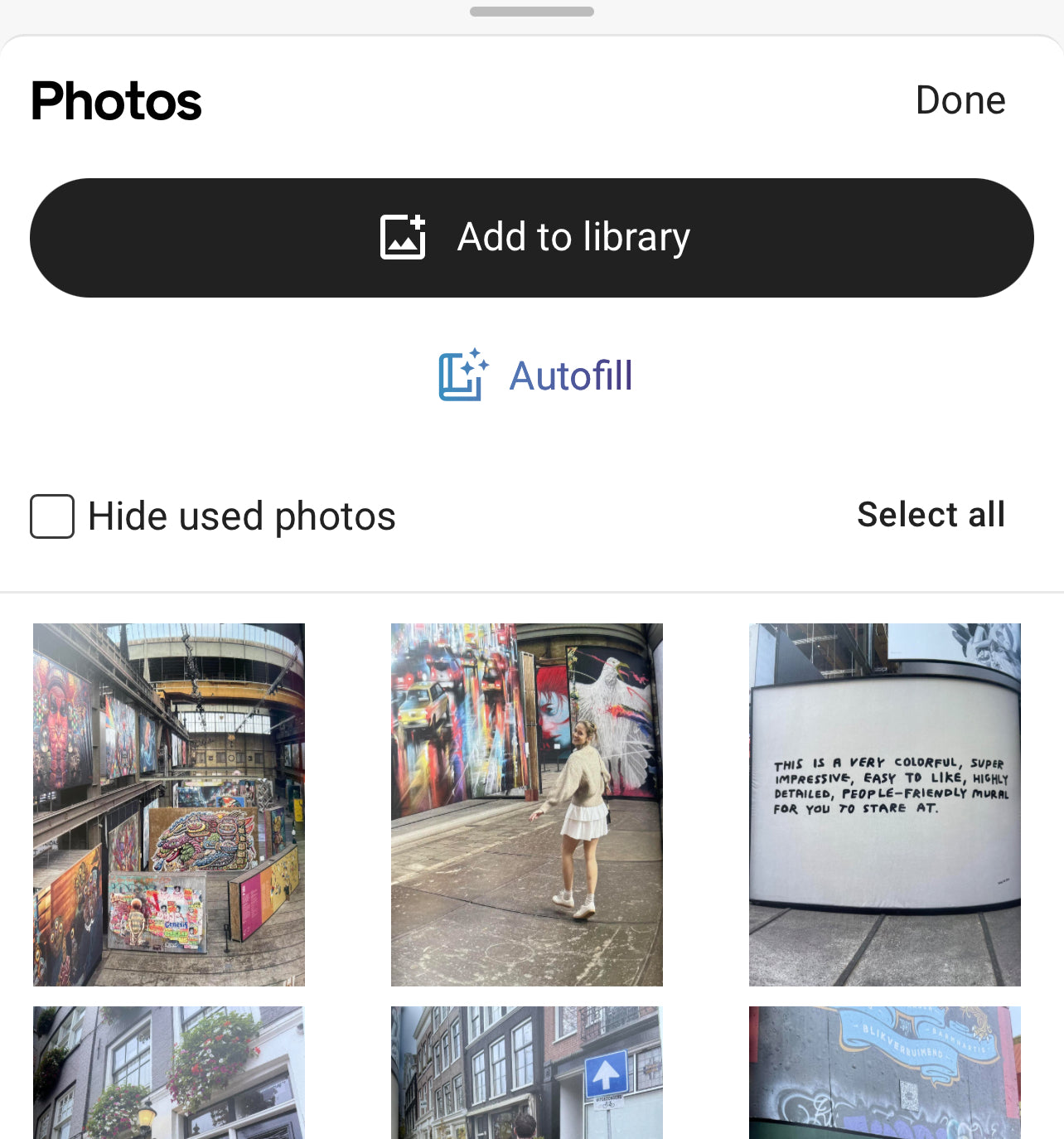This screenshot has height=1139, width=1064.
Task: Tap Autofill
Action: (x=535, y=376)
